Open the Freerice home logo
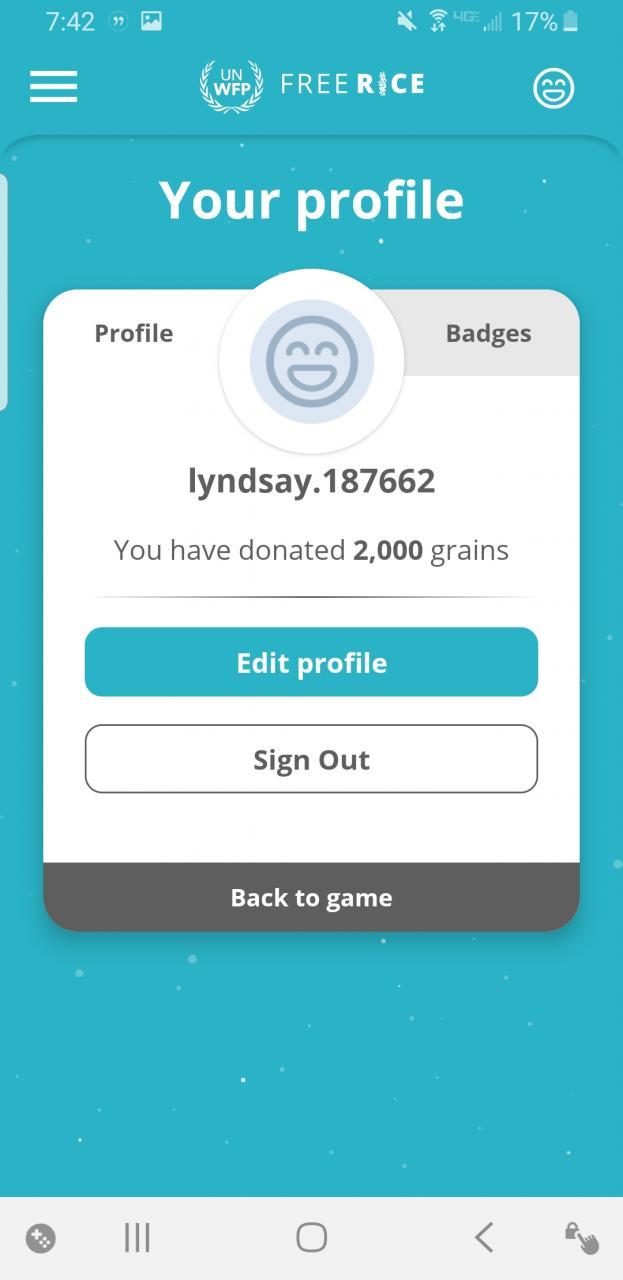Image resolution: width=623 pixels, height=1280 pixels. [312, 85]
